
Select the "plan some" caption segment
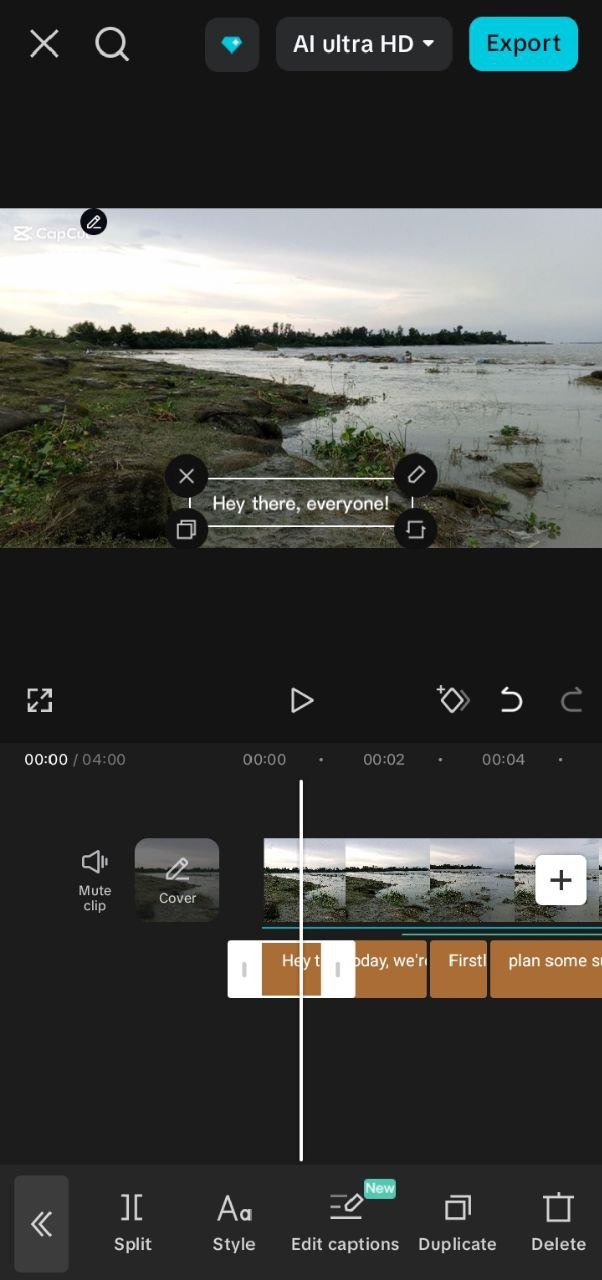point(546,969)
